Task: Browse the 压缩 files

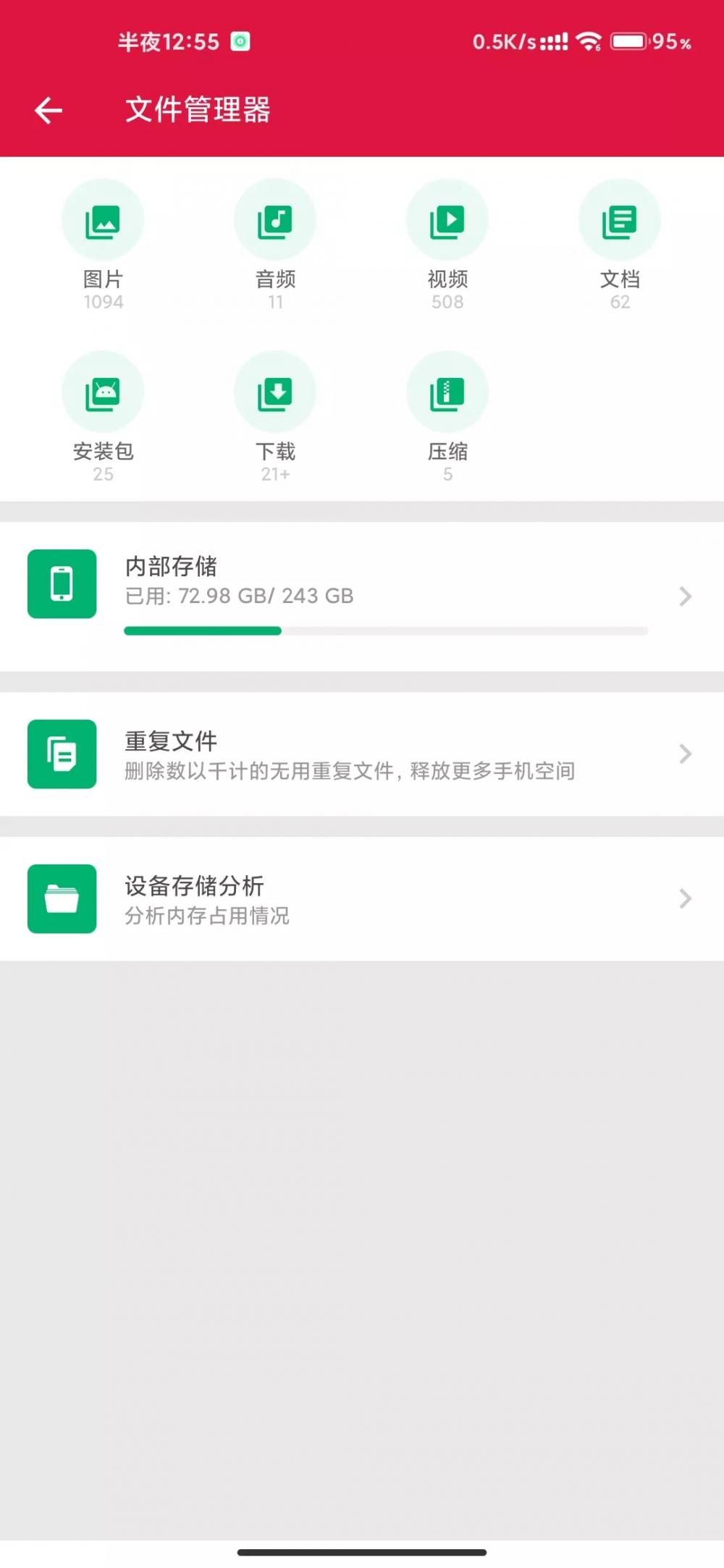Action: [x=447, y=418]
